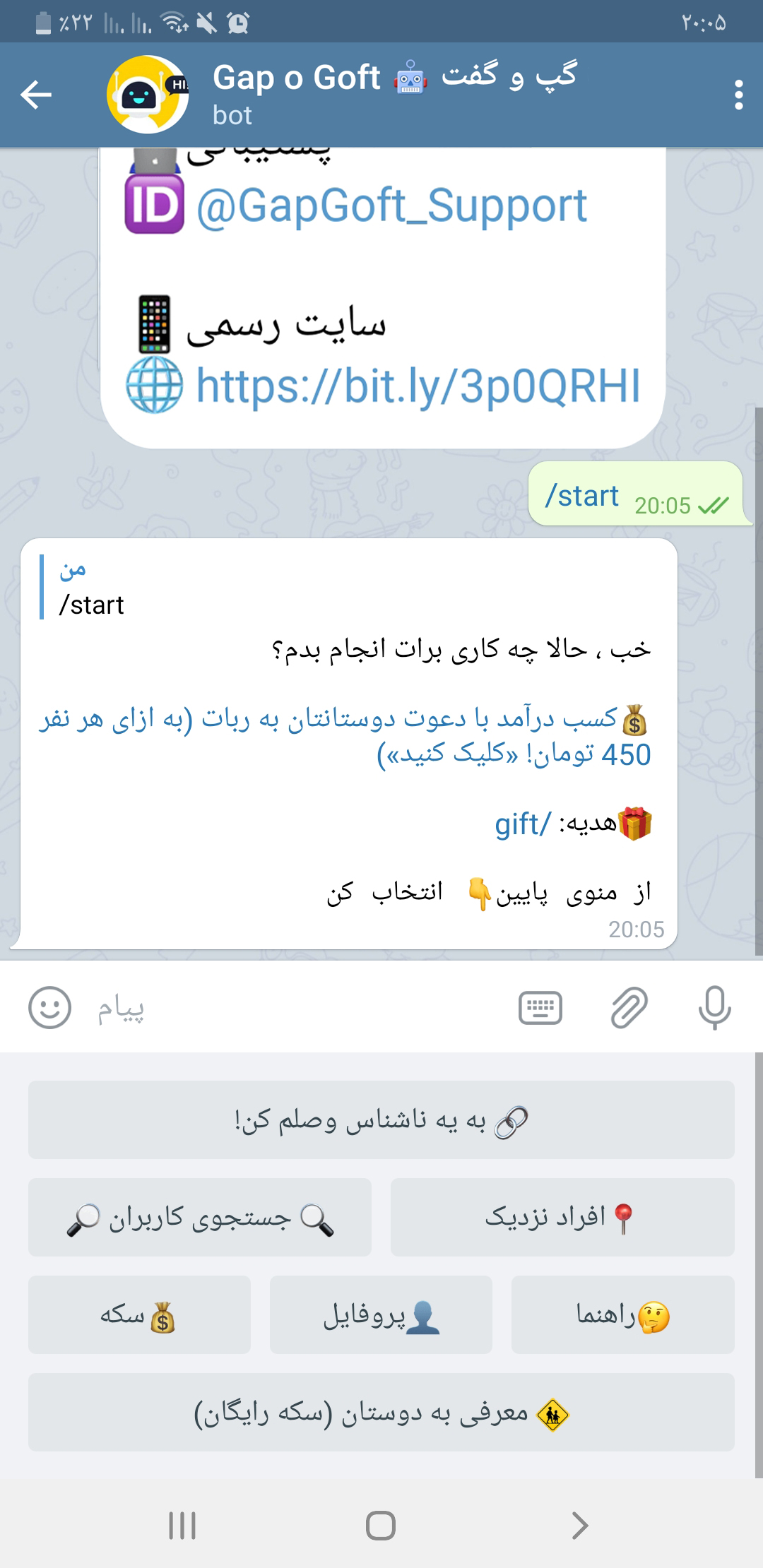The width and height of the screenshot is (763, 1568).
Task: Open the bit.ly official site link
Action: click(x=418, y=386)
